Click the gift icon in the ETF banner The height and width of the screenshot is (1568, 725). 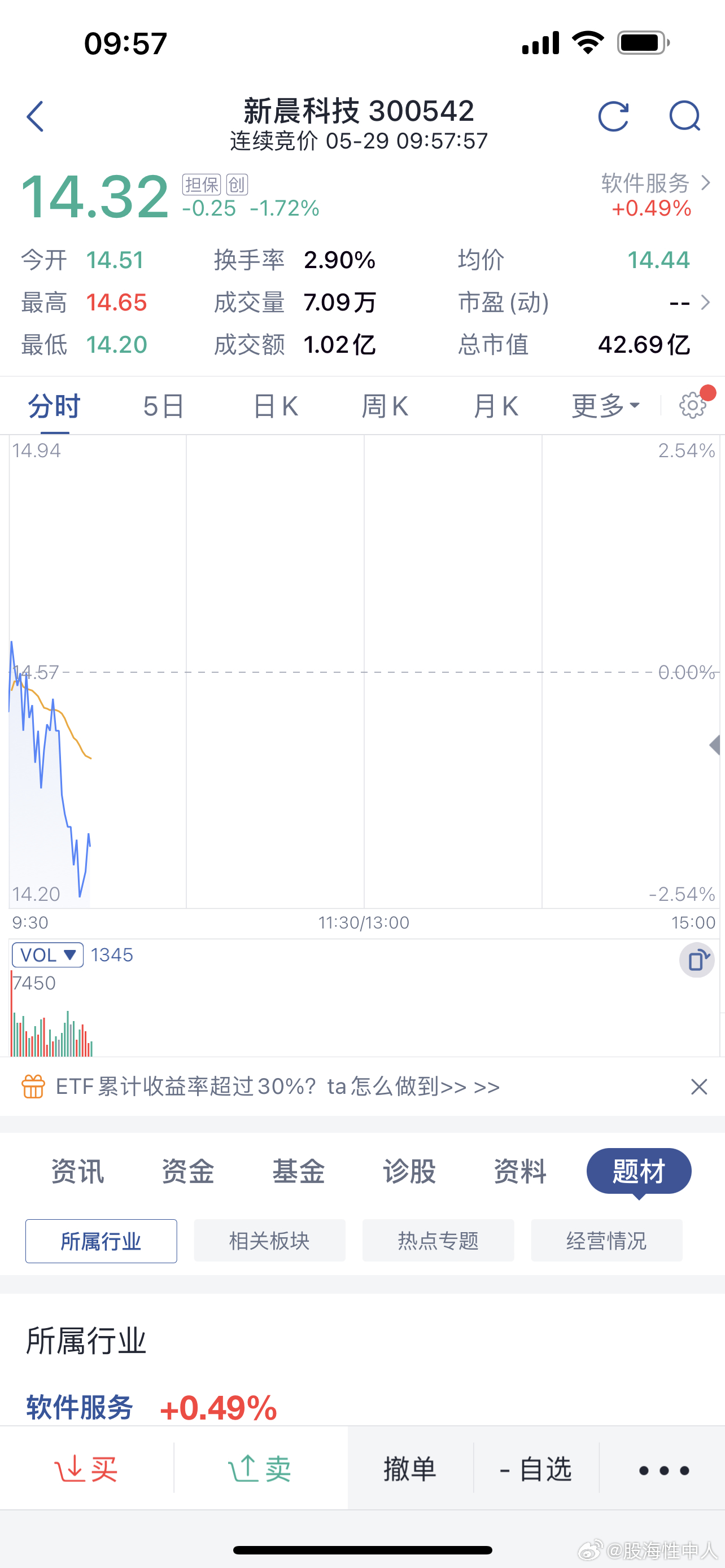click(x=33, y=1087)
